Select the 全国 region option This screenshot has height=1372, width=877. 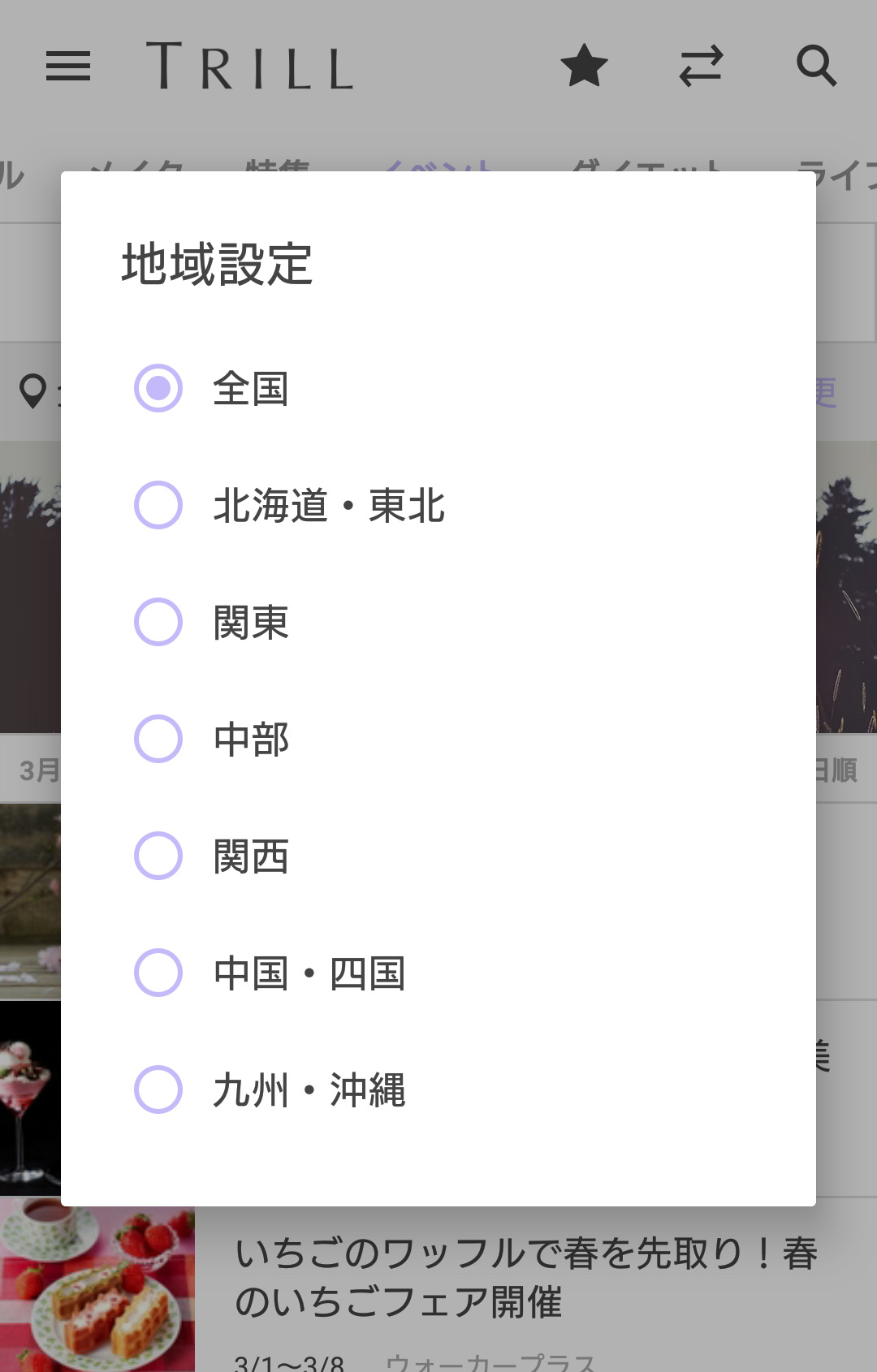coord(158,388)
